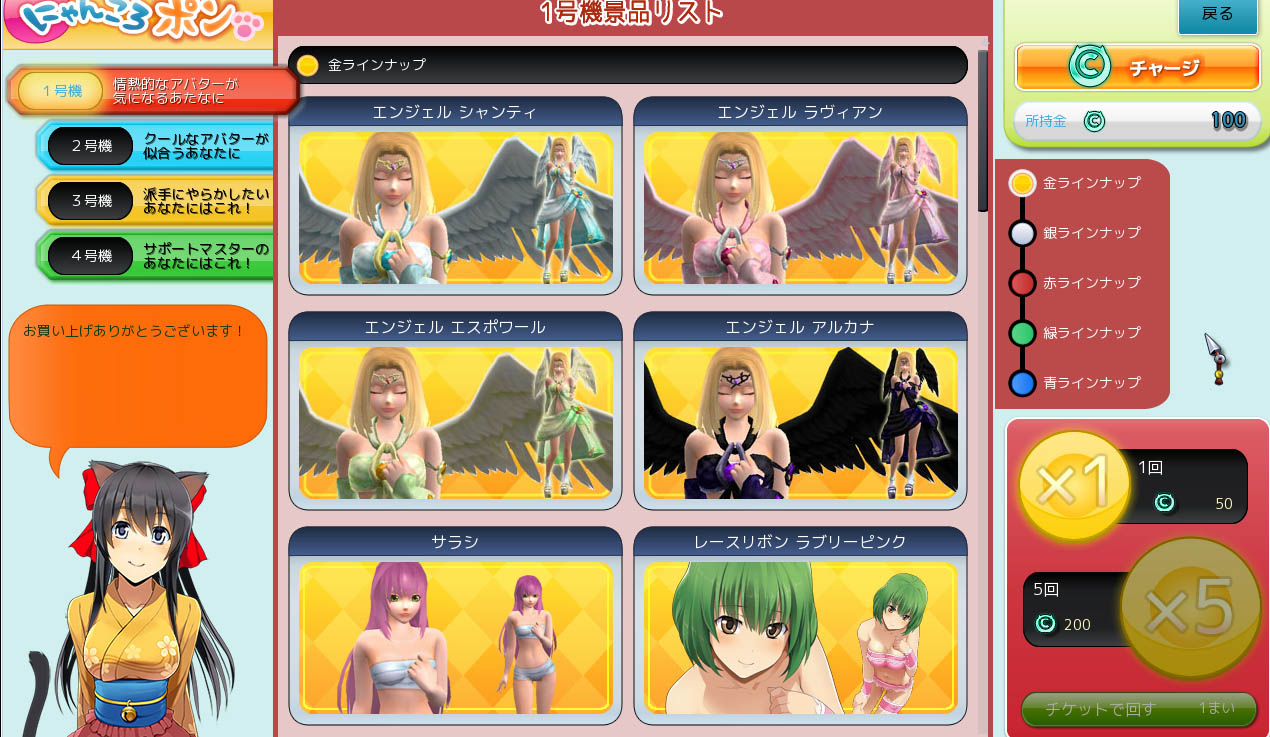The width and height of the screenshot is (1270, 737).
Task: Open the エンジェル エスポワール prize card
Action: (x=455, y=411)
